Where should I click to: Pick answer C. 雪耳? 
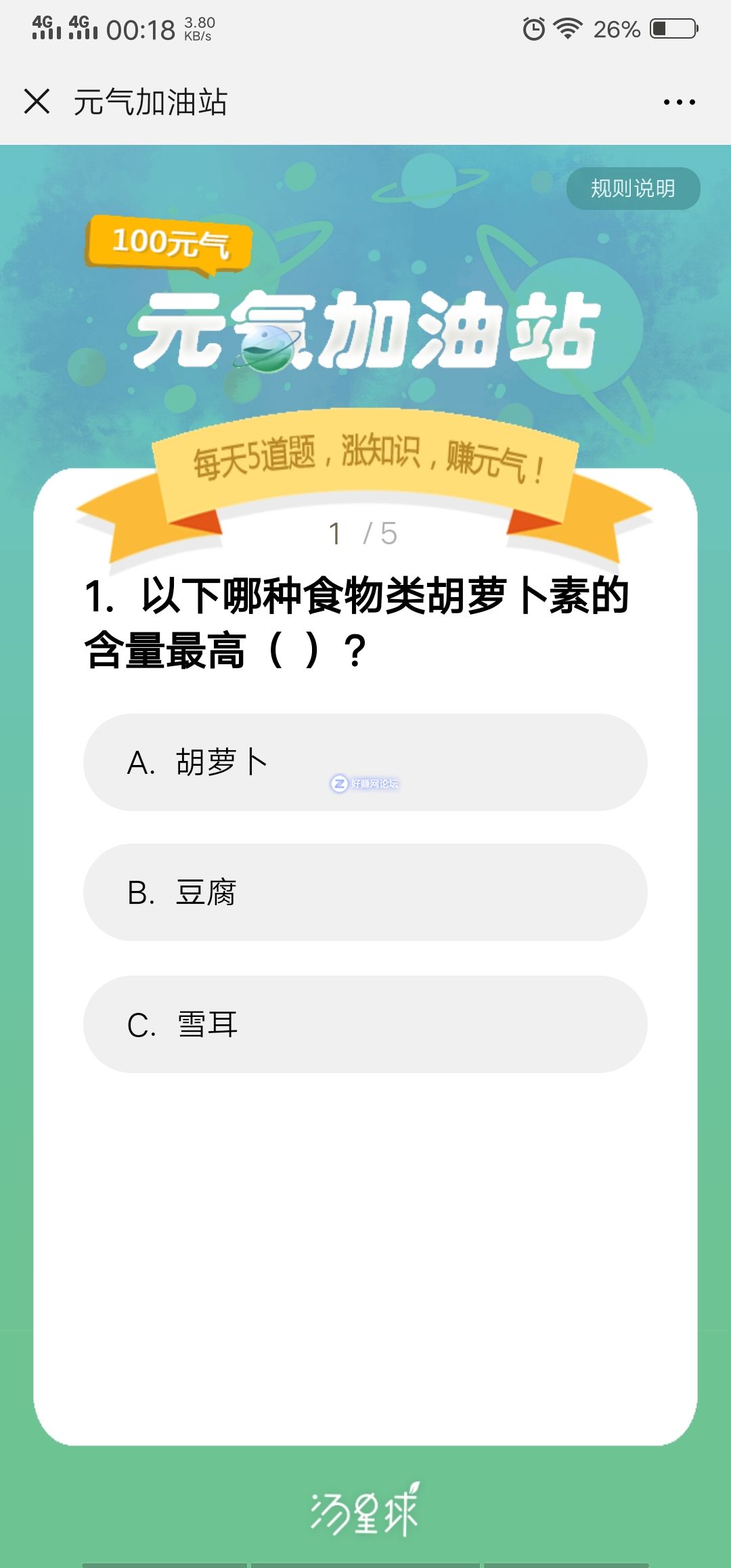pos(365,1024)
